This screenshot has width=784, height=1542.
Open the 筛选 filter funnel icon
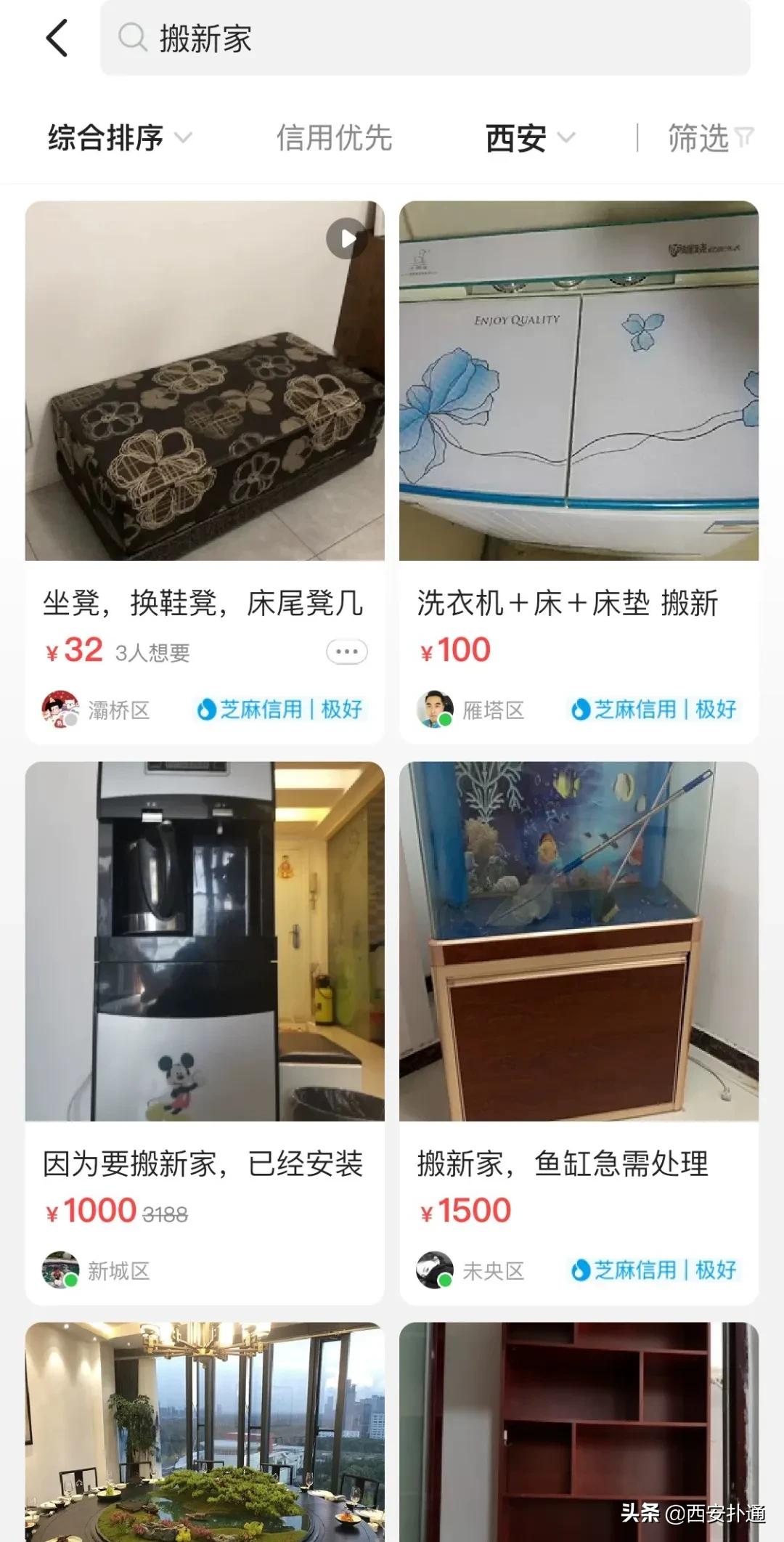746,138
